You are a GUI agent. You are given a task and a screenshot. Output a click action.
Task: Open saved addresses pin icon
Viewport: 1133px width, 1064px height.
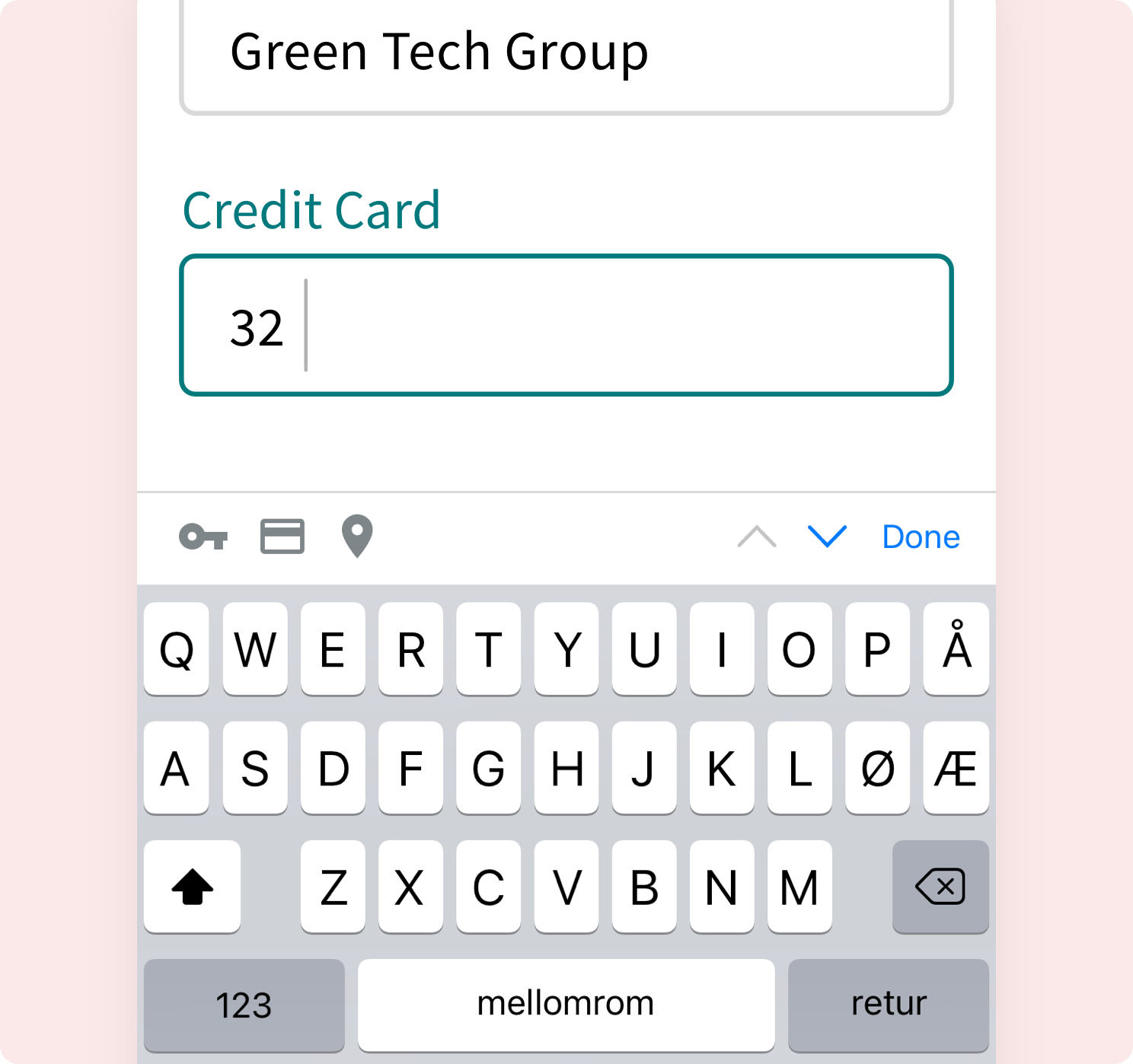point(357,536)
